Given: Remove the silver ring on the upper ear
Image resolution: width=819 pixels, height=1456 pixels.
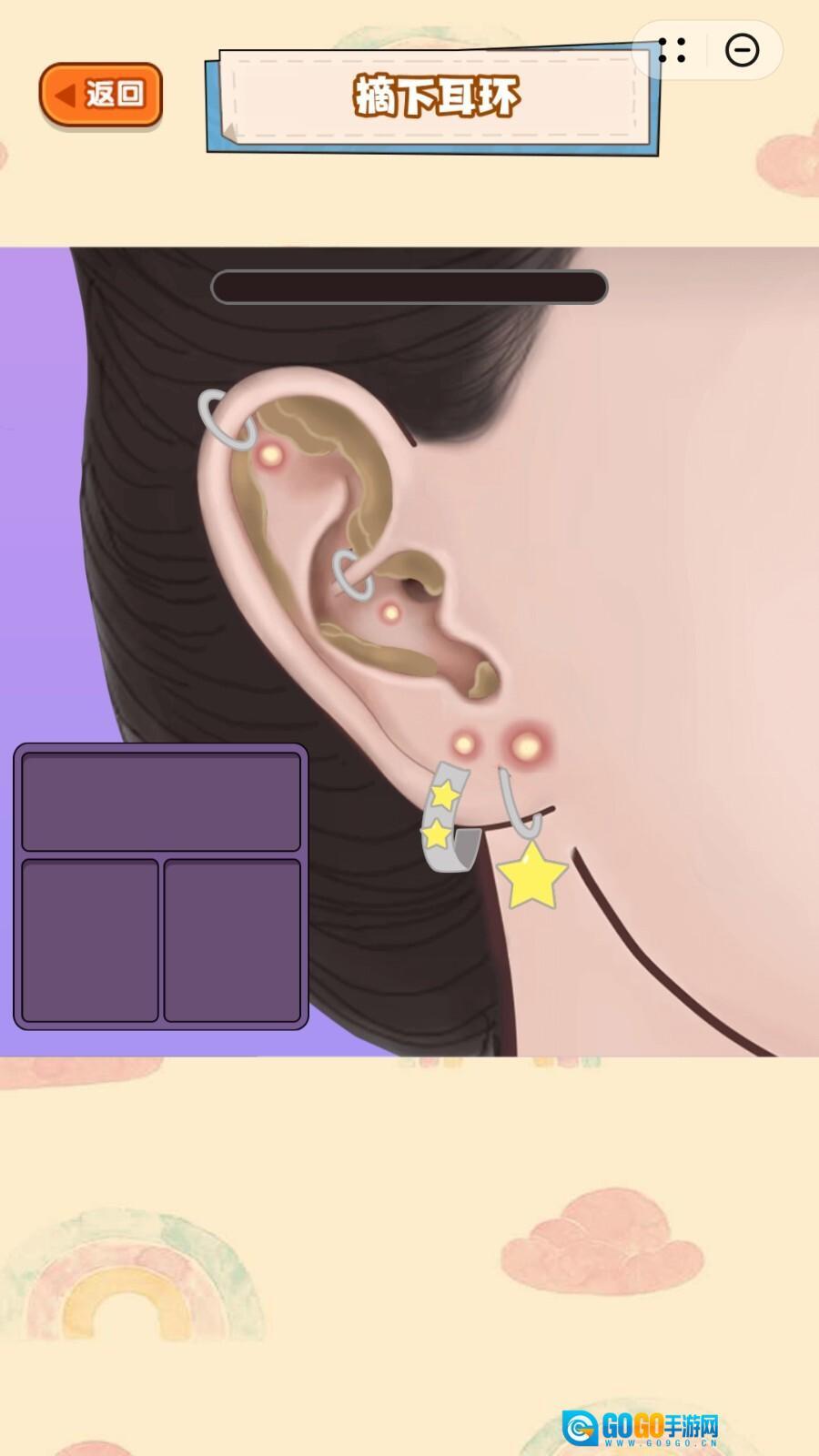Looking at the screenshot, I should (224, 420).
